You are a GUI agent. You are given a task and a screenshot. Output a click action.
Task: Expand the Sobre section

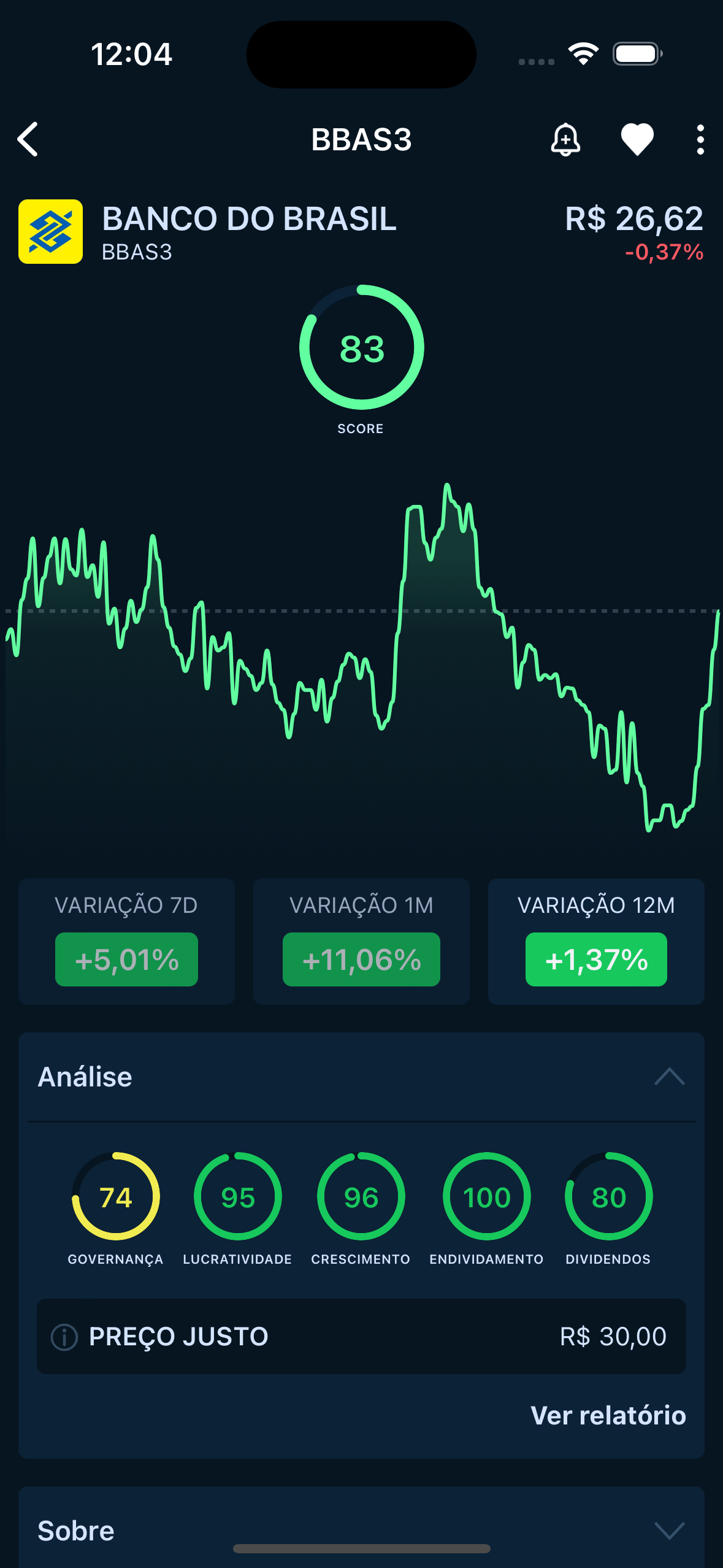(x=669, y=1531)
